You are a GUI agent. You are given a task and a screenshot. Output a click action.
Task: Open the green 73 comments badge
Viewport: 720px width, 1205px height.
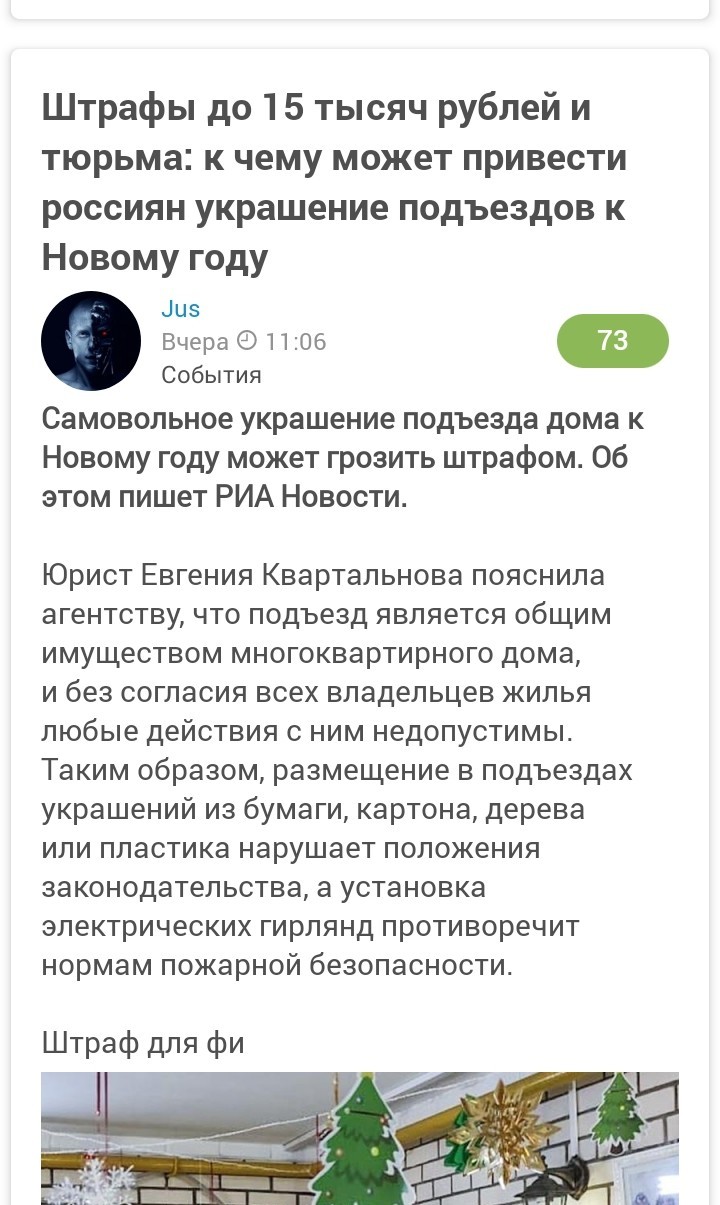point(612,341)
